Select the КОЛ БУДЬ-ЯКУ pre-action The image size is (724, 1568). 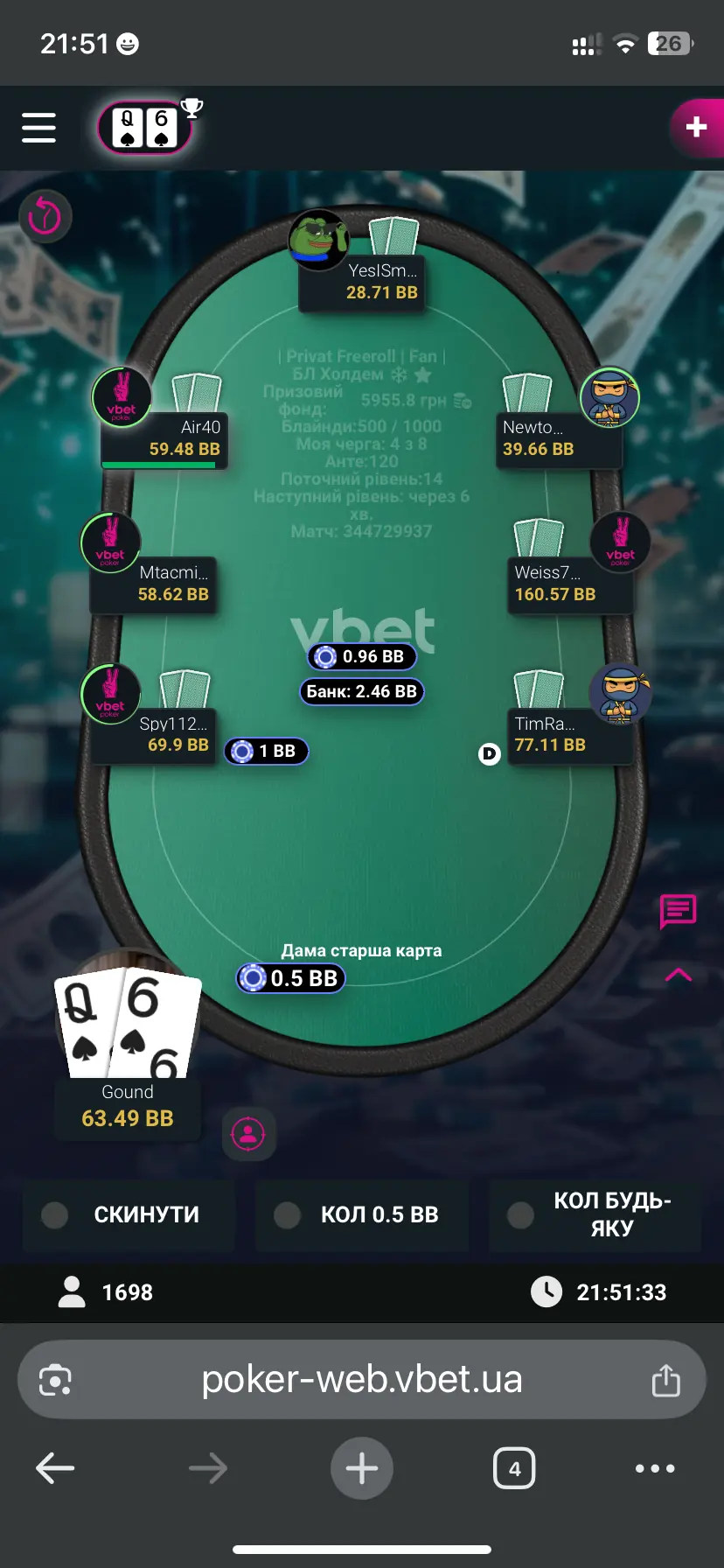(595, 1214)
